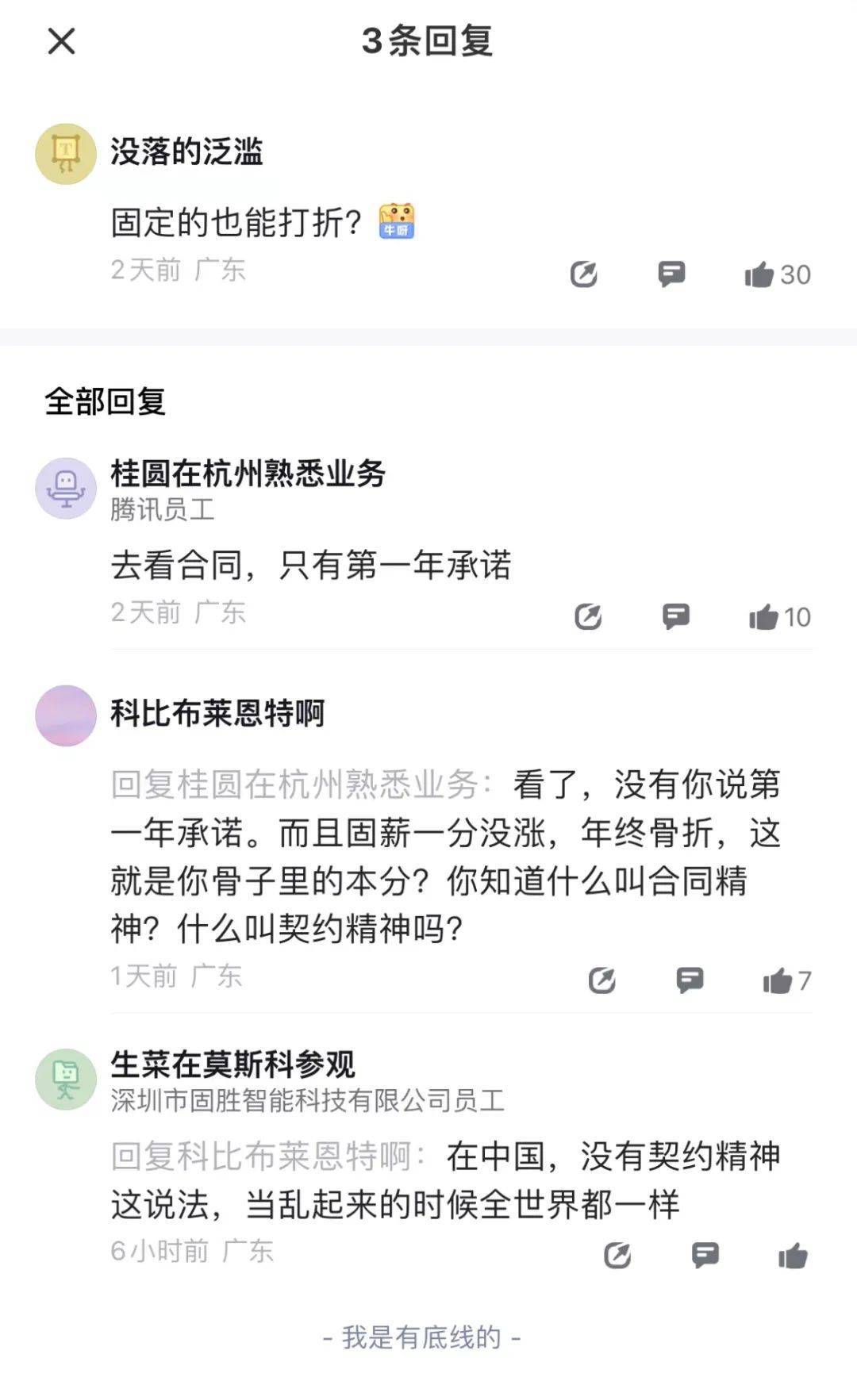Reply to 桂圆在杭州熟悉业务's comment

coord(676,616)
